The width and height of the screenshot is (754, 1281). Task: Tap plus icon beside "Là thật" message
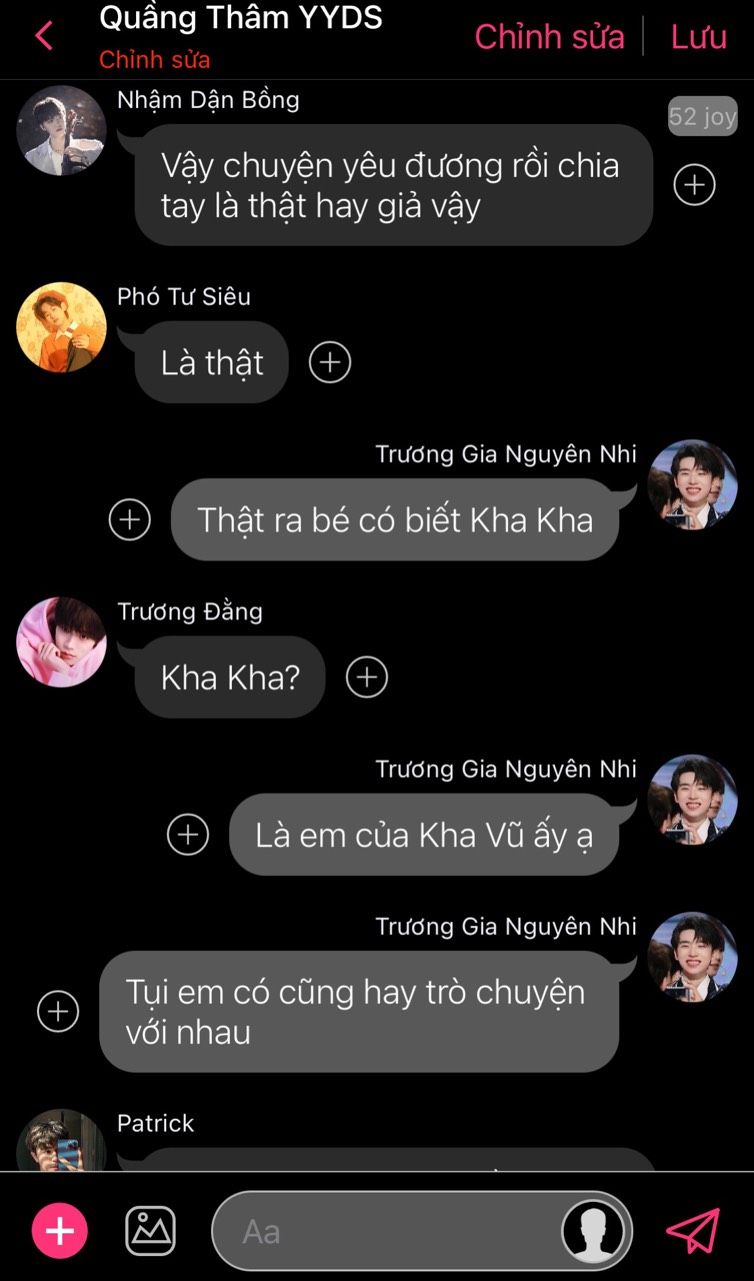[x=330, y=362]
